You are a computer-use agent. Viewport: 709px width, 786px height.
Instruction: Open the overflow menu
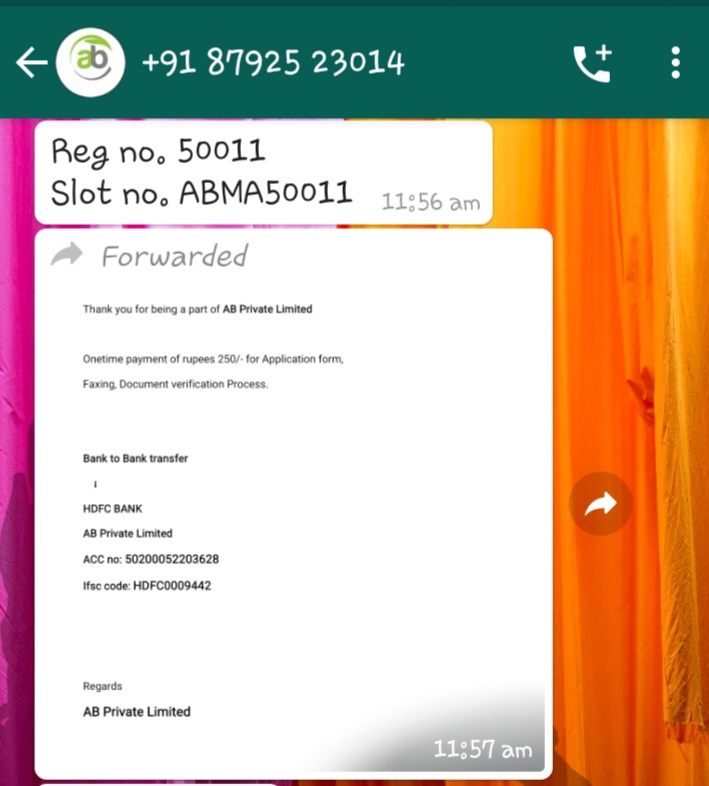point(676,63)
